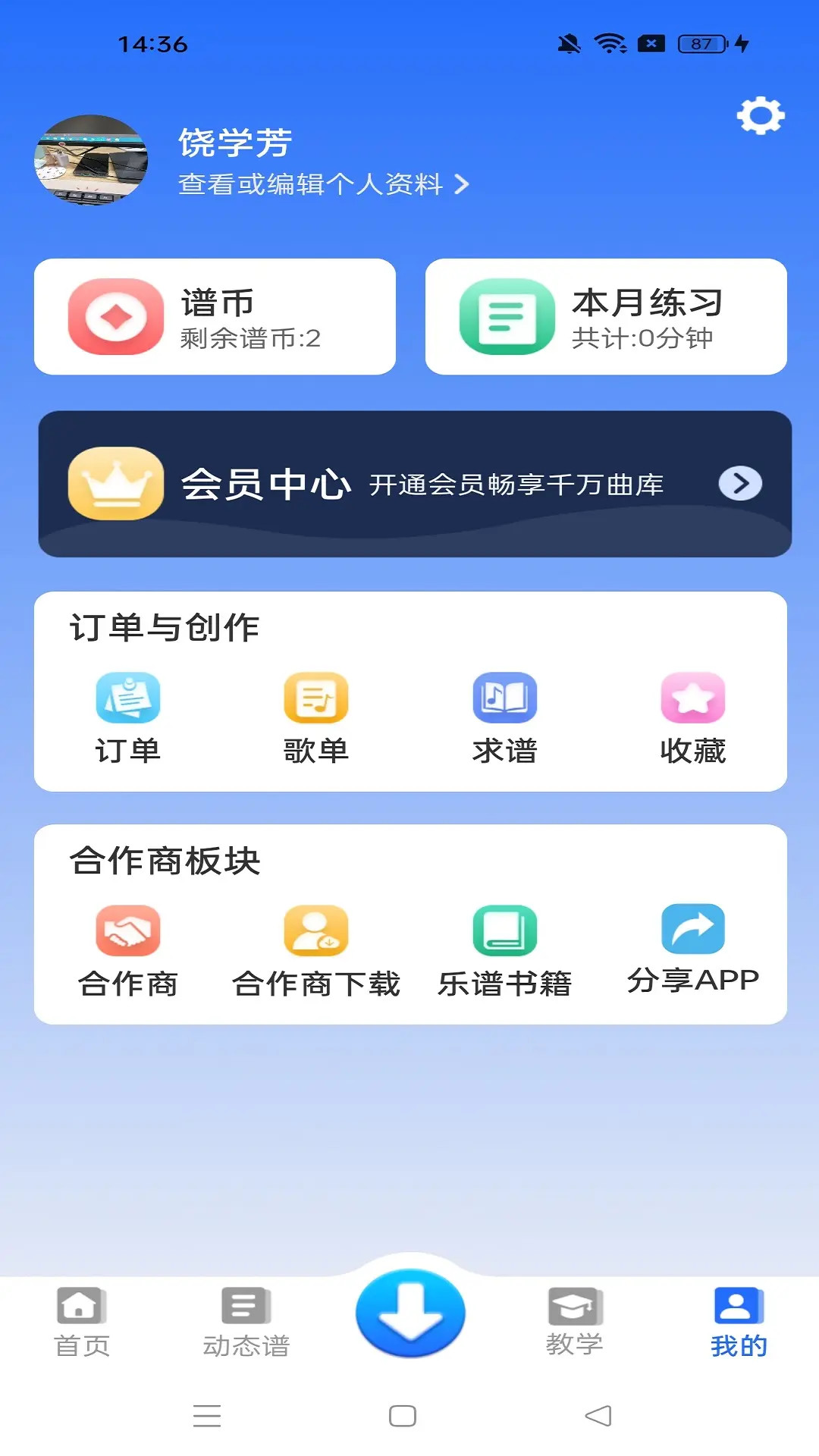Tap the 分享APP share icon
This screenshot has height=1456, width=819.
point(692,931)
